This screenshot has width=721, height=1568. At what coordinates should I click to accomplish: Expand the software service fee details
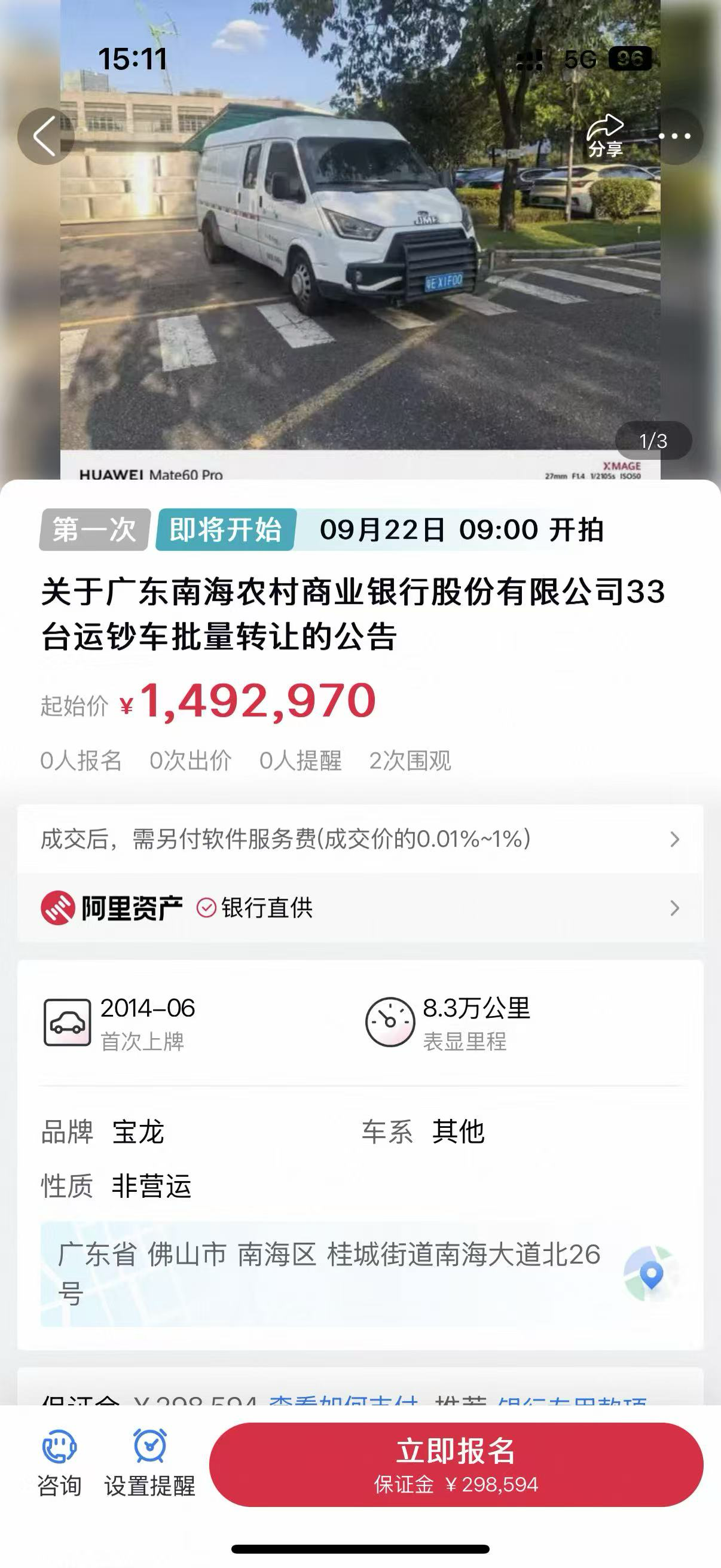359,840
